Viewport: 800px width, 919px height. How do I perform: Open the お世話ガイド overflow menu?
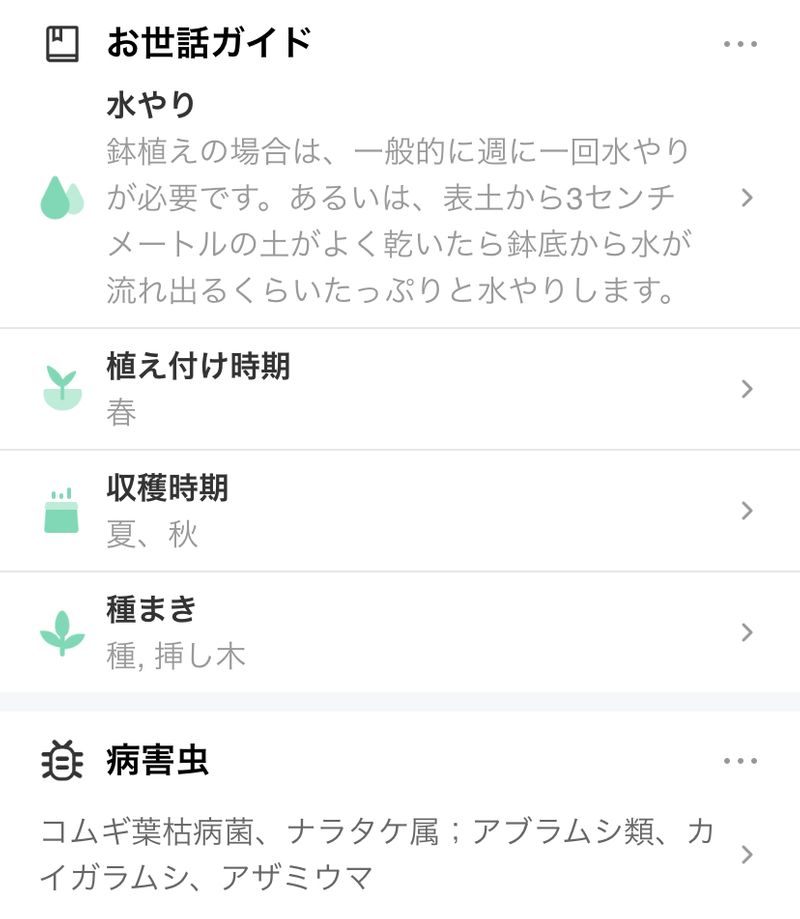740,44
